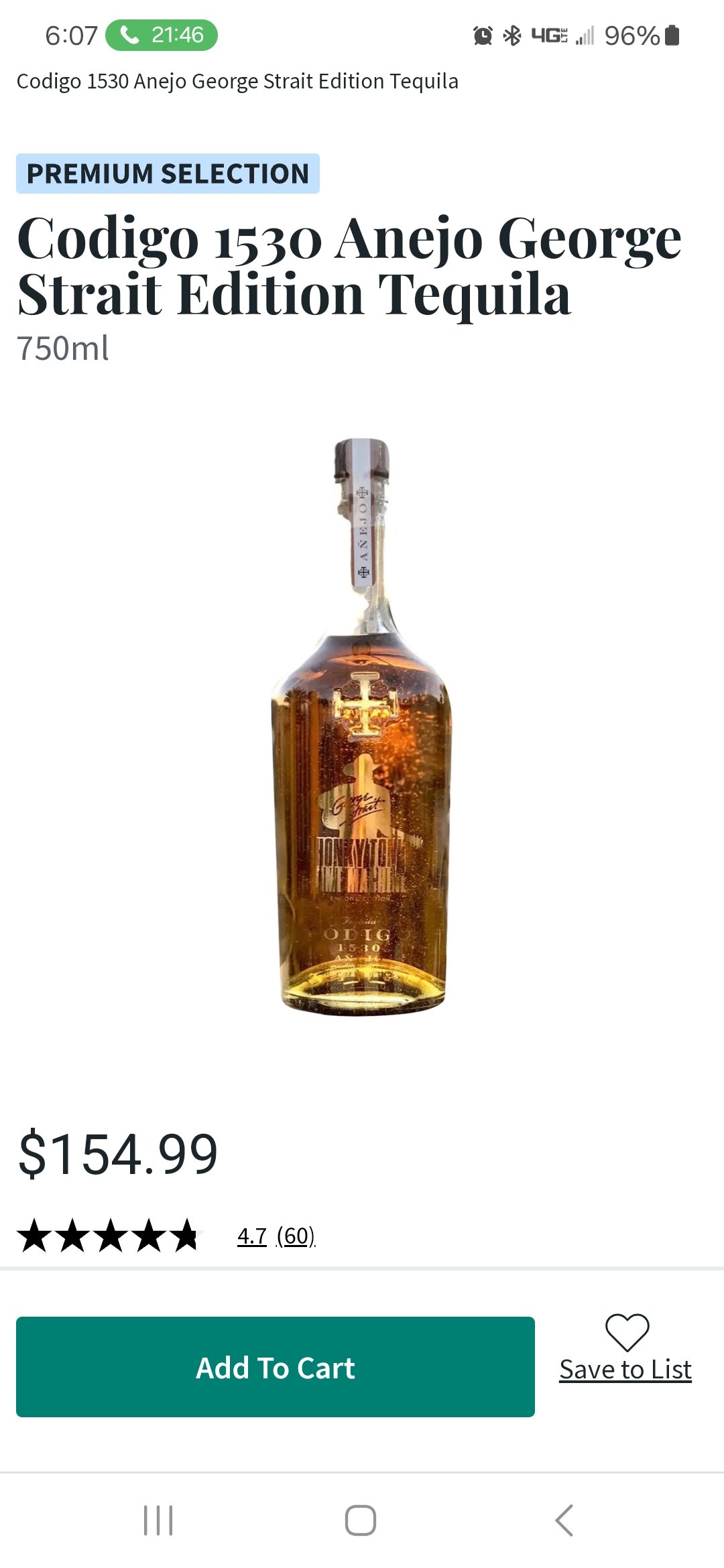Open the 4.7 rating link

[252, 1236]
